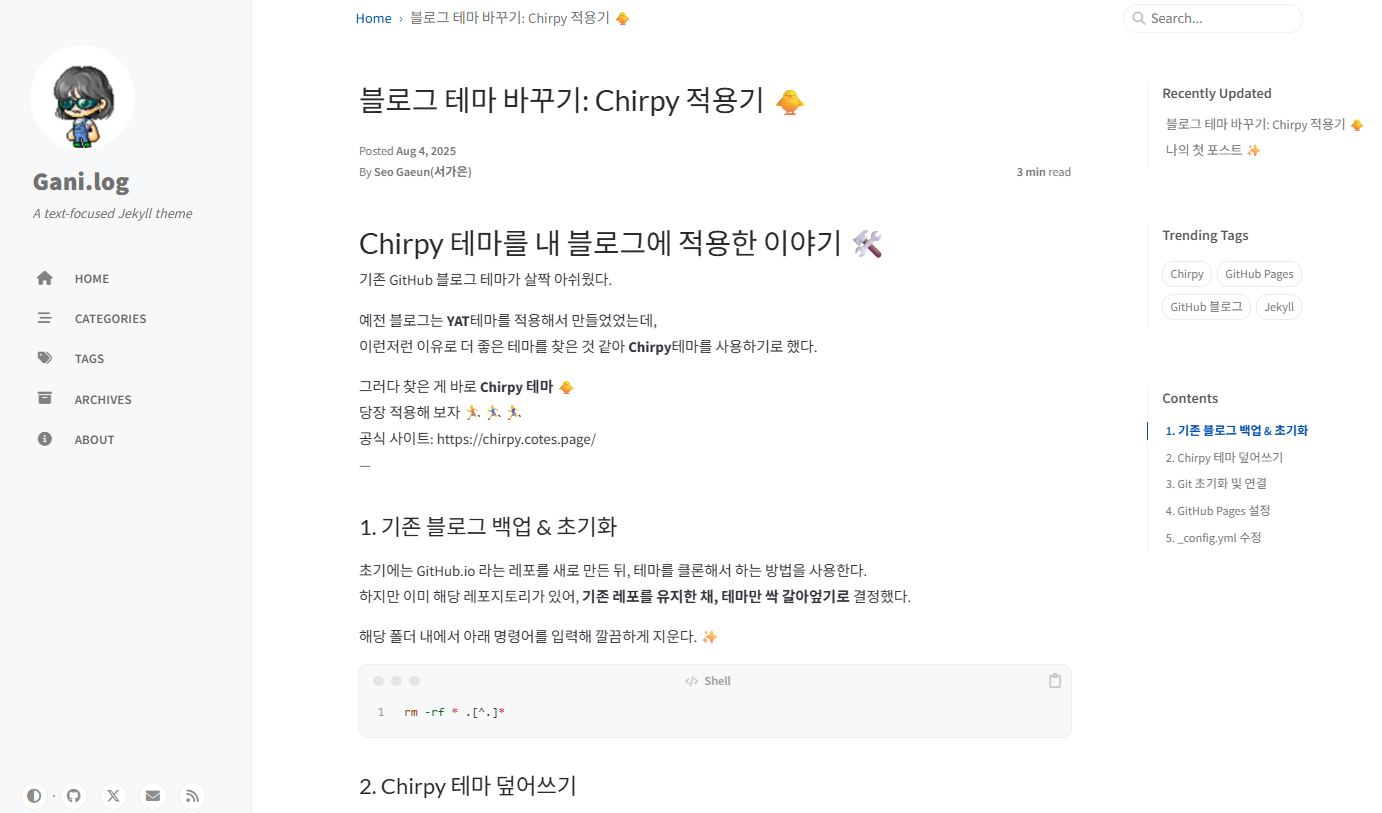Select the GitHub Pages tag

click(1259, 274)
